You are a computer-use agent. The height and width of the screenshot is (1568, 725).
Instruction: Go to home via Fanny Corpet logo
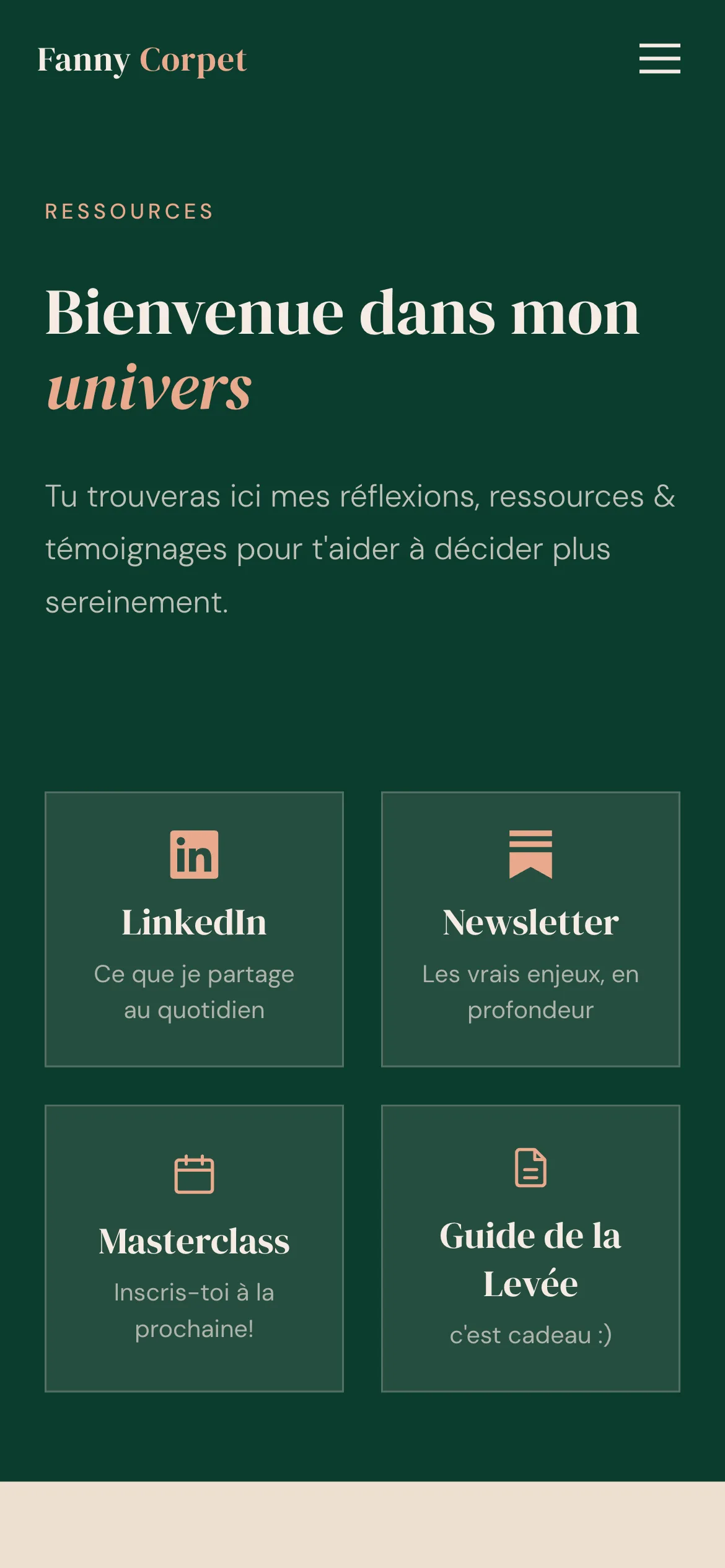coord(142,60)
